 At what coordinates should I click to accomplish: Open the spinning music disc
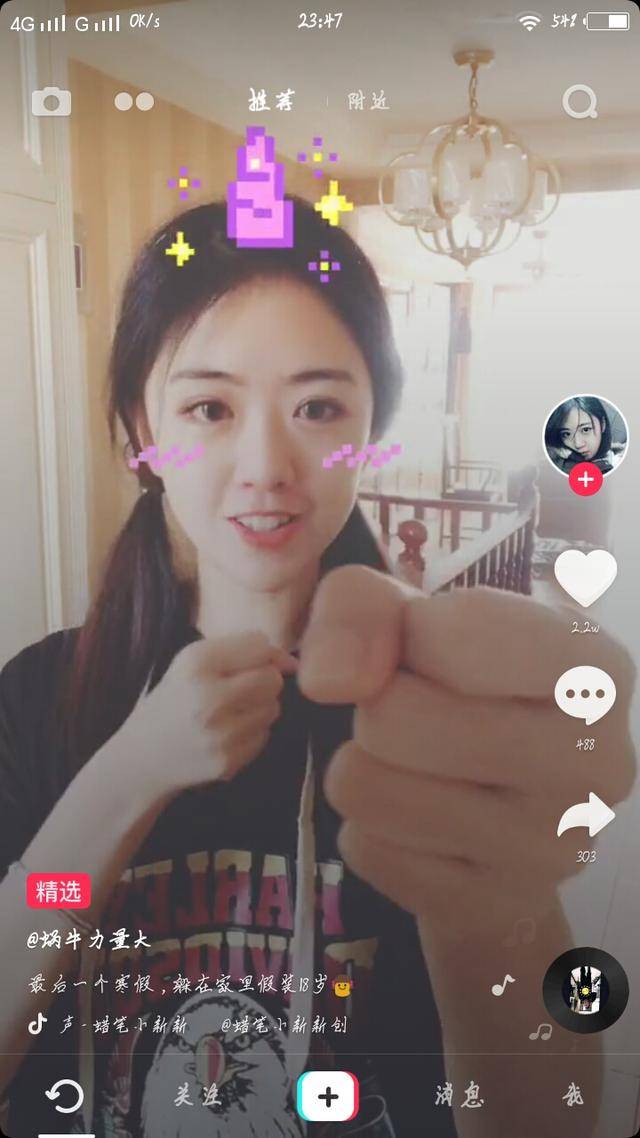(x=586, y=989)
